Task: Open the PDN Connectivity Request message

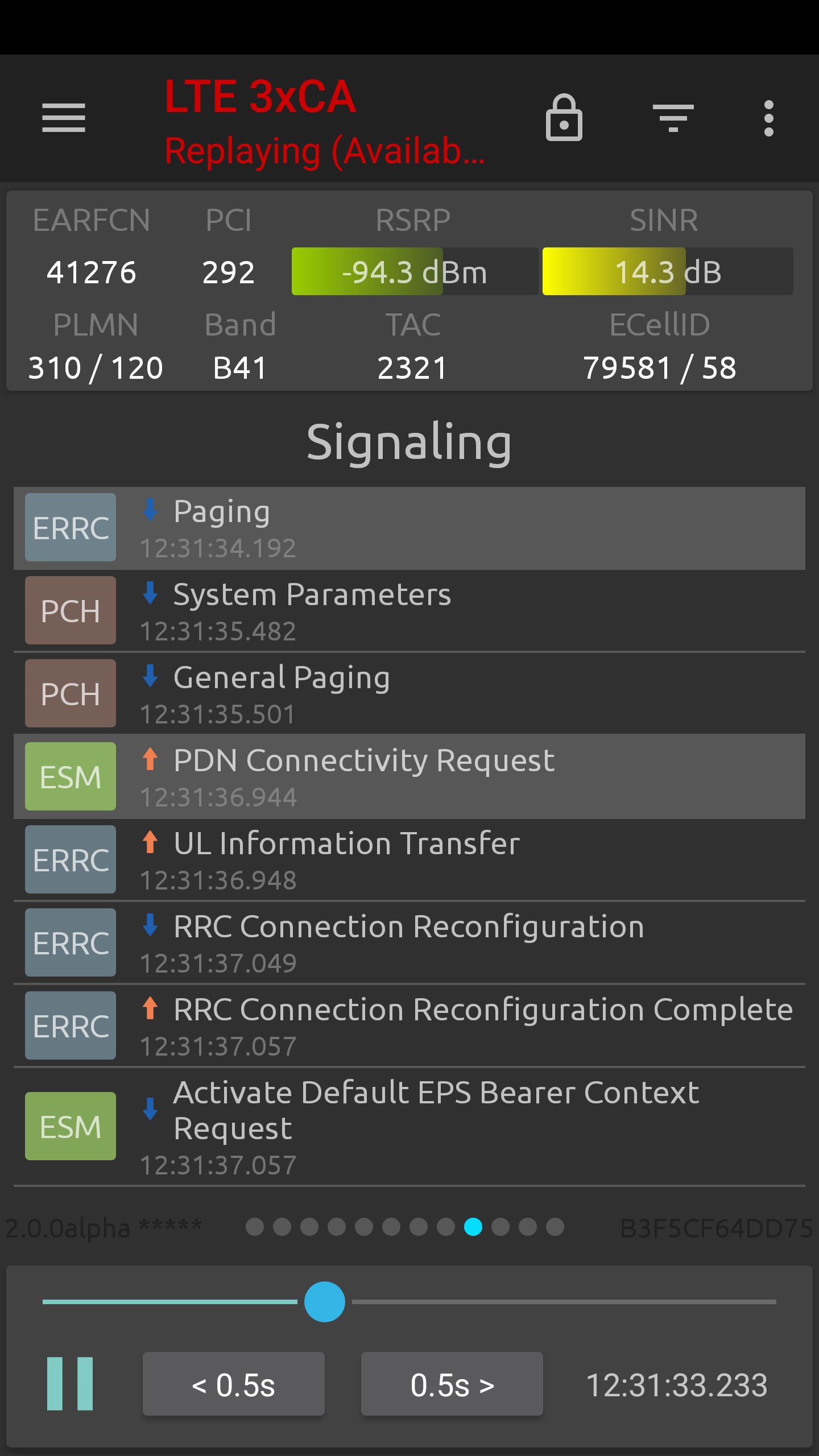Action: pyautogui.click(x=409, y=777)
